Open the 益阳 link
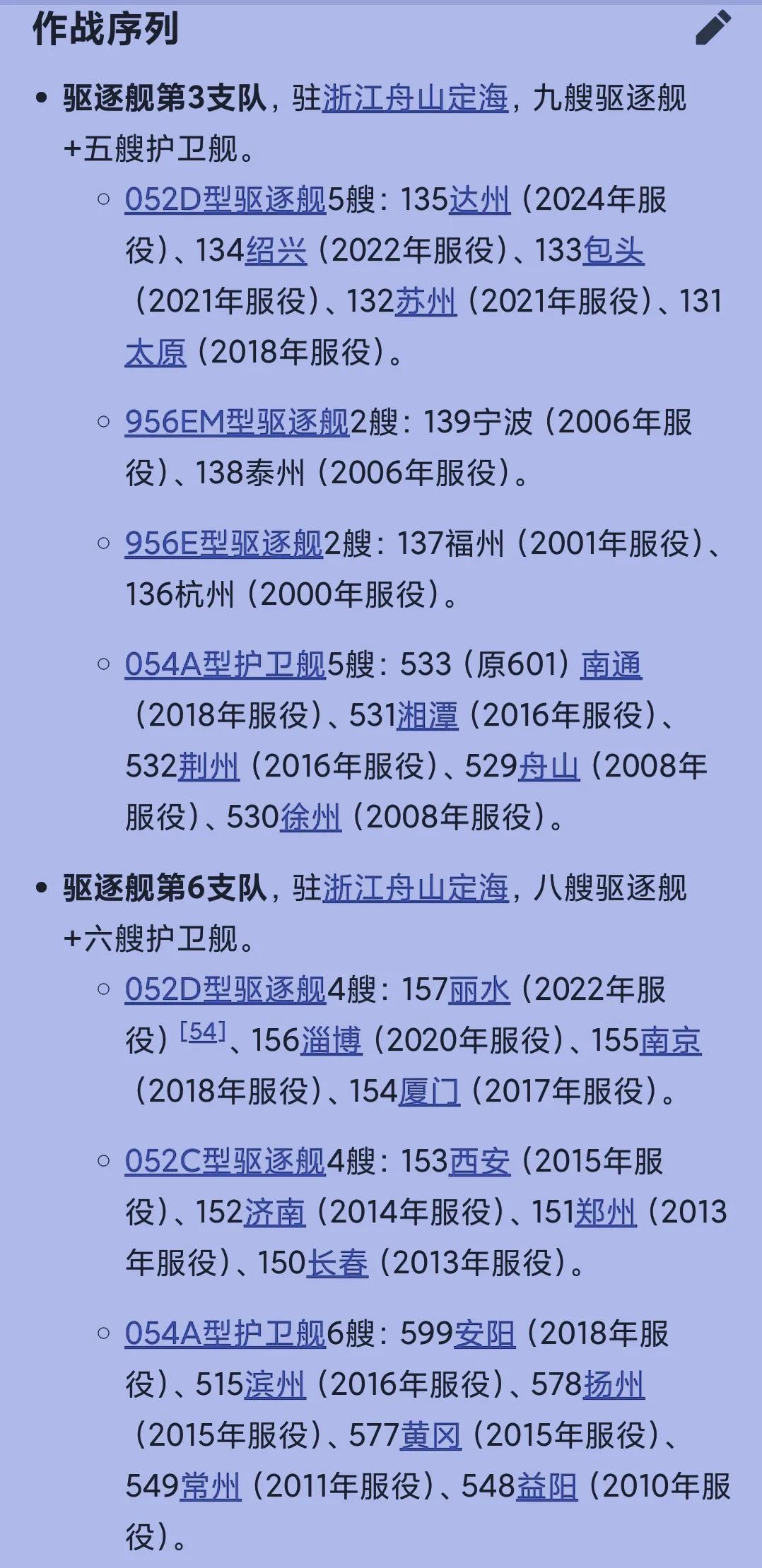 tap(547, 1487)
